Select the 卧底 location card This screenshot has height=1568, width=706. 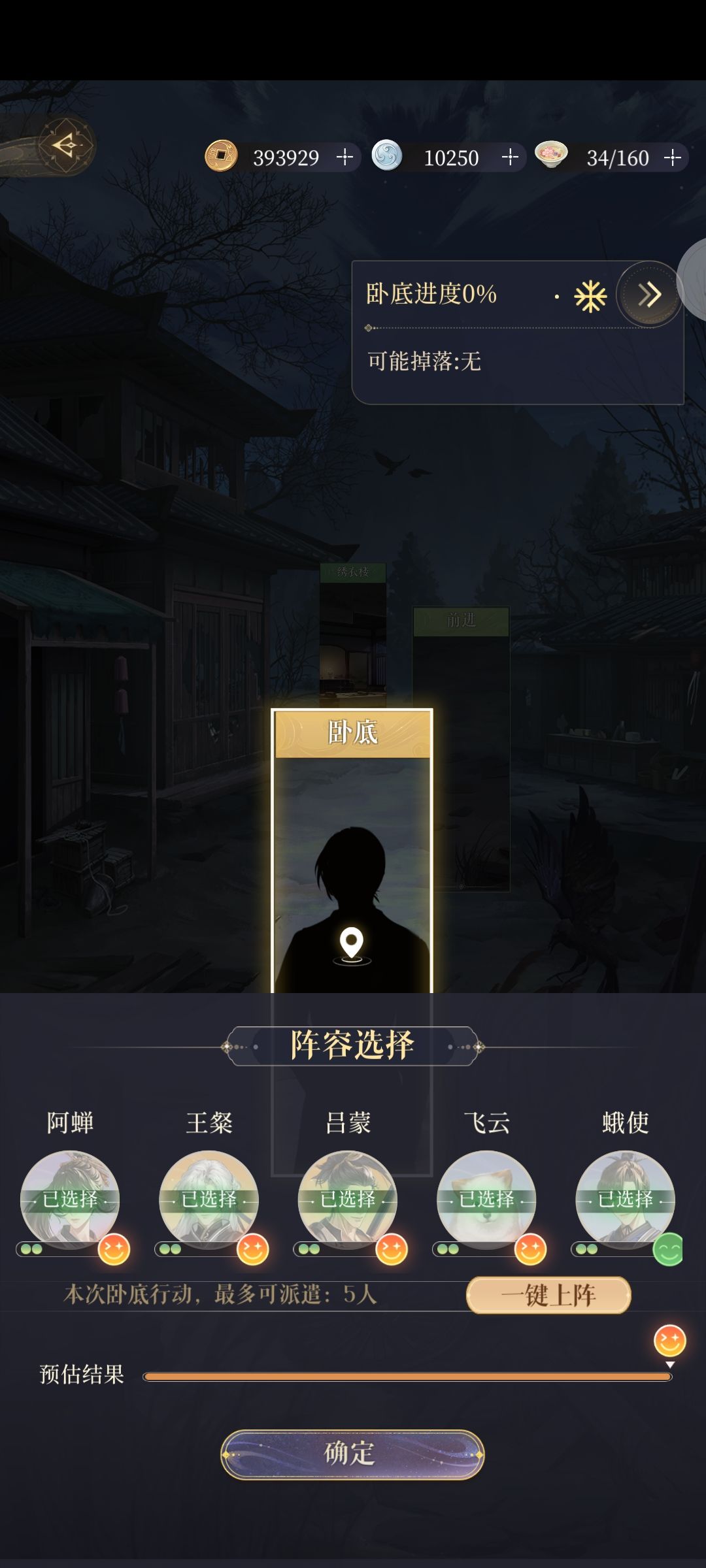click(x=352, y=849)
